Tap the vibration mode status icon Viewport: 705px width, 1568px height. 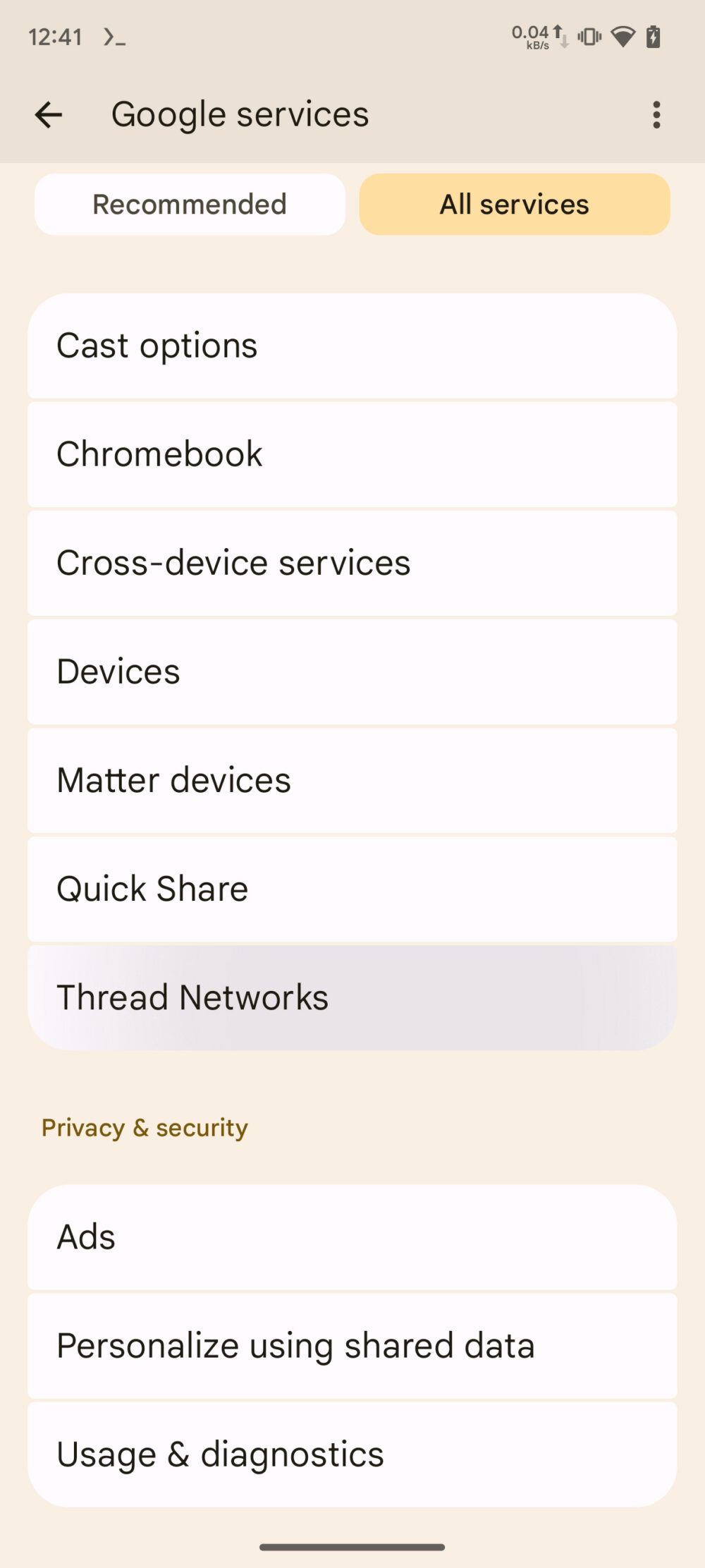click(589, 37)
